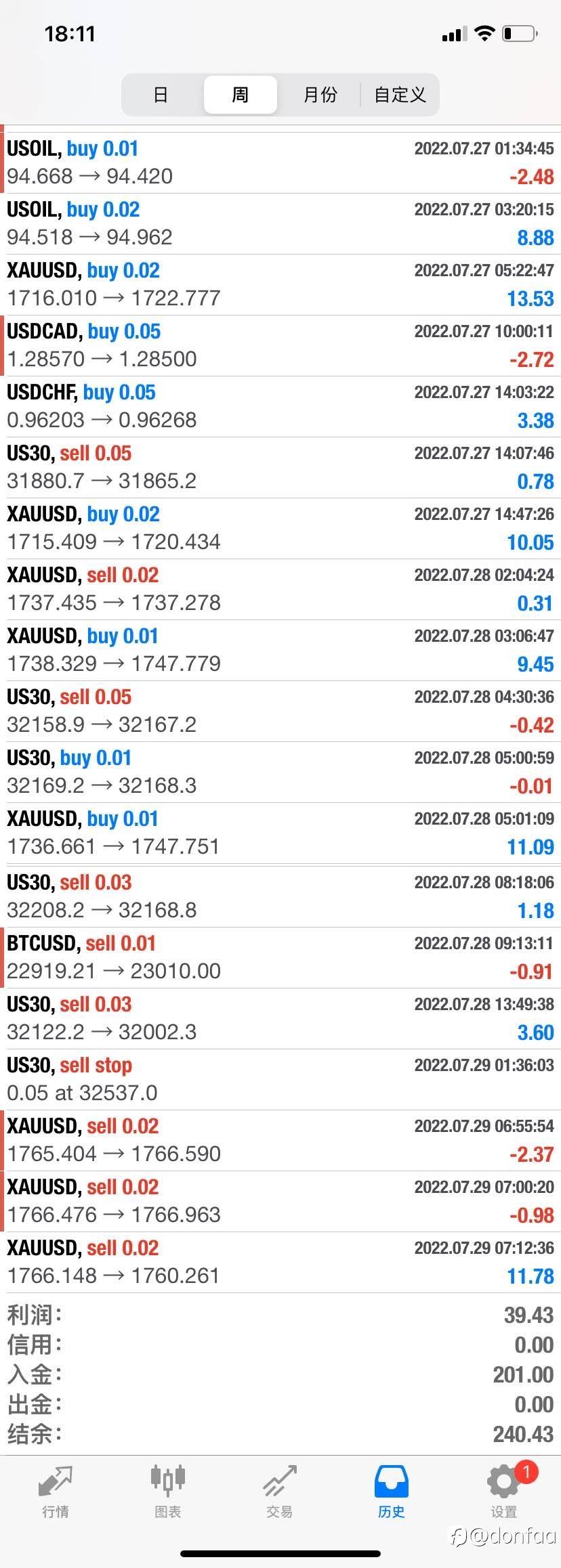The image size is (561, 1568).
Task: Go to the 图表 chart tab
Action: tap(167, 1492)
